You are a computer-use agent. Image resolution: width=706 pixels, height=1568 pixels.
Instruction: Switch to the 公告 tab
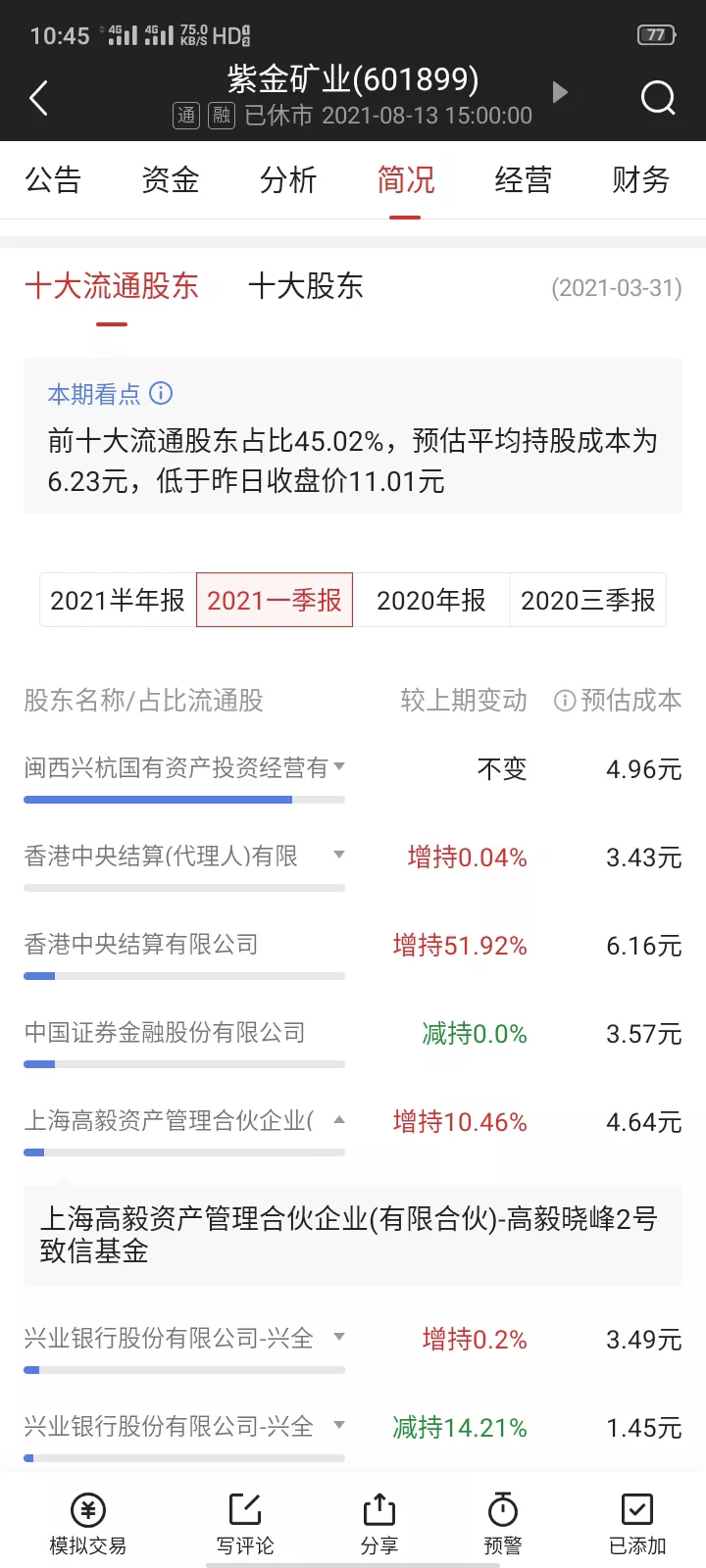coord(53,180)
